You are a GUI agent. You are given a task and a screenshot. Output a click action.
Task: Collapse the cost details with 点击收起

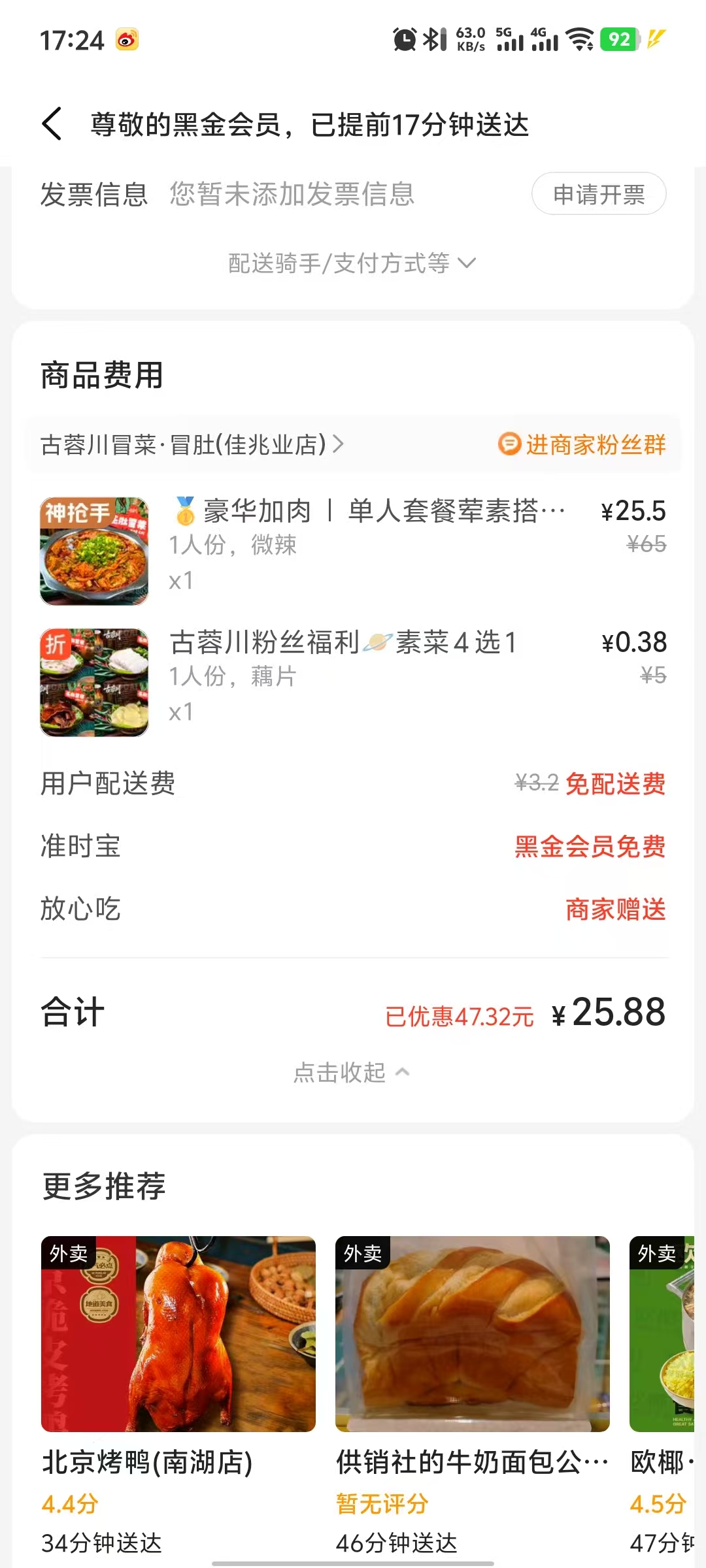352,1072
